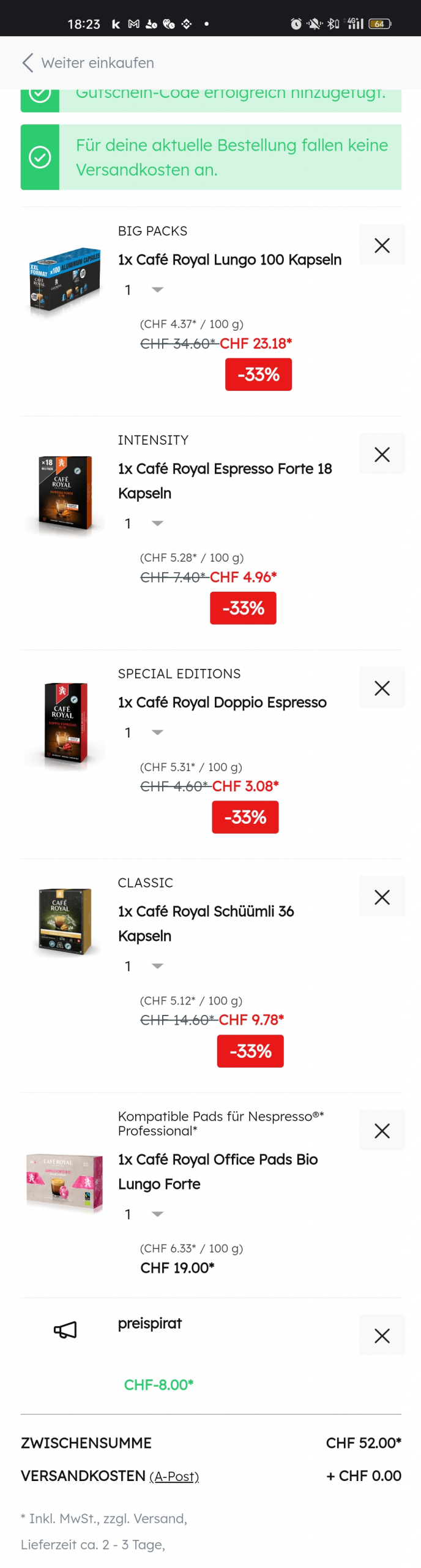The width and height of the screenshot is (421, 1568).
Task: Remove the preispirat voucher code
Action: [x=381, y=1335]
